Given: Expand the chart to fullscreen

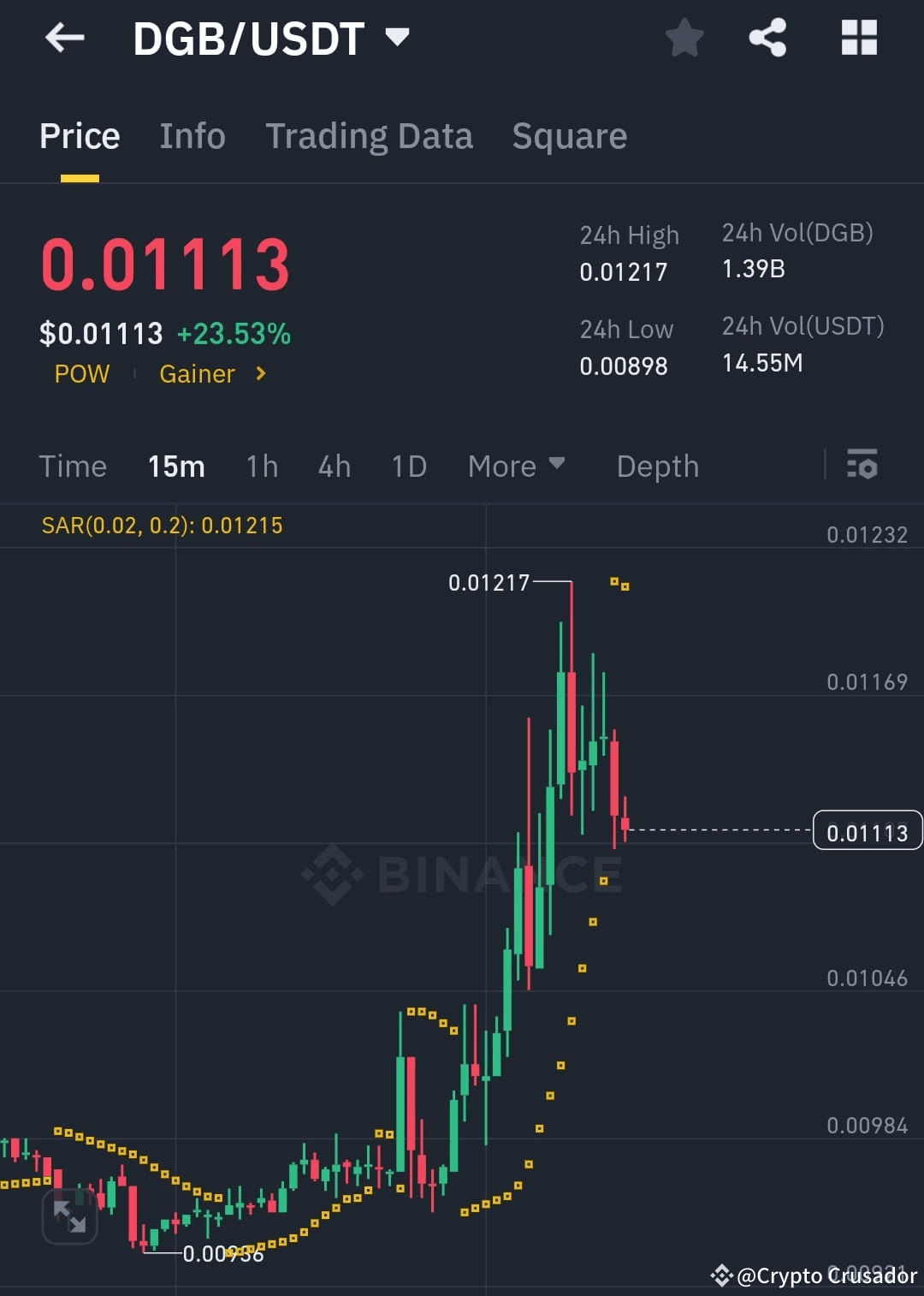Looking at the screenshot, I should coord(69,1215).
